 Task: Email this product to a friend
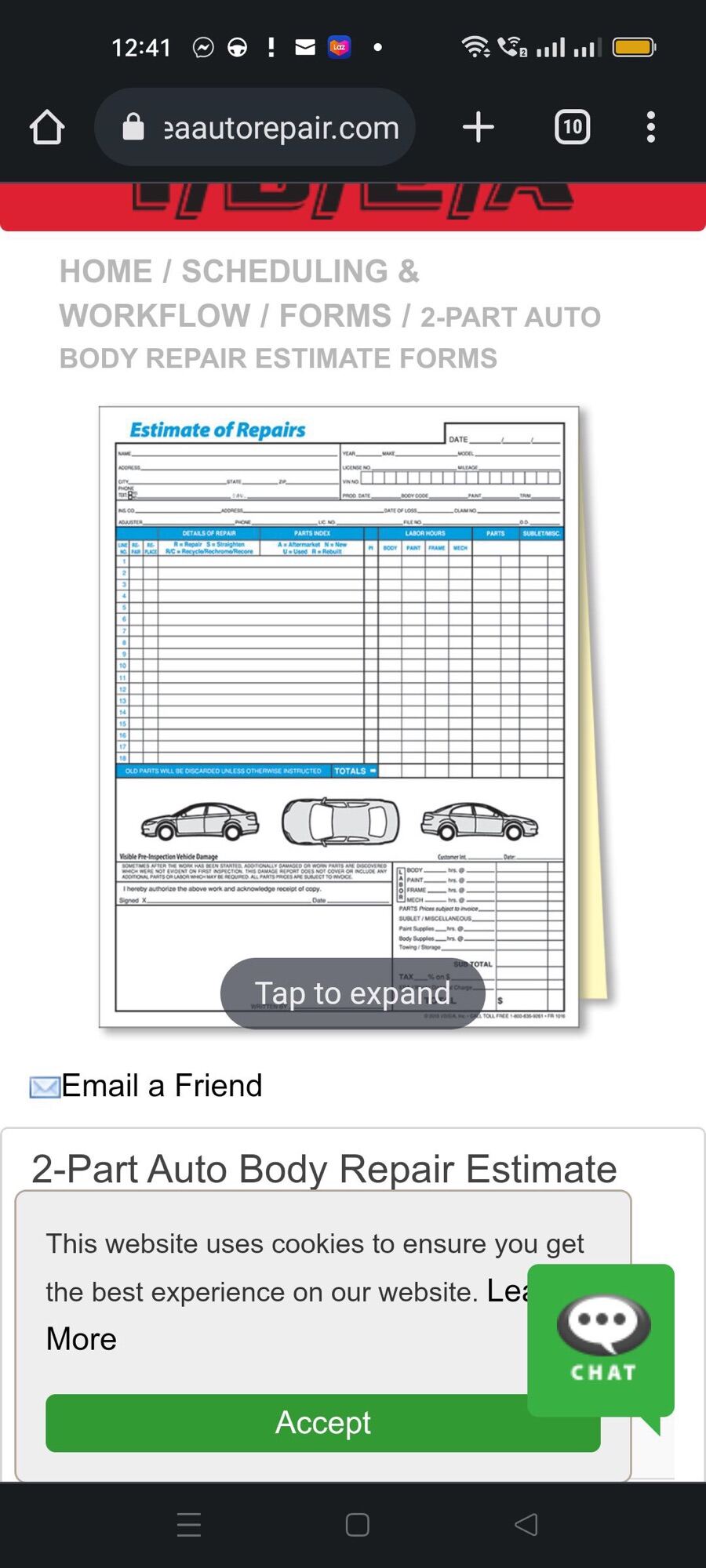click(x=161, y=1086)
